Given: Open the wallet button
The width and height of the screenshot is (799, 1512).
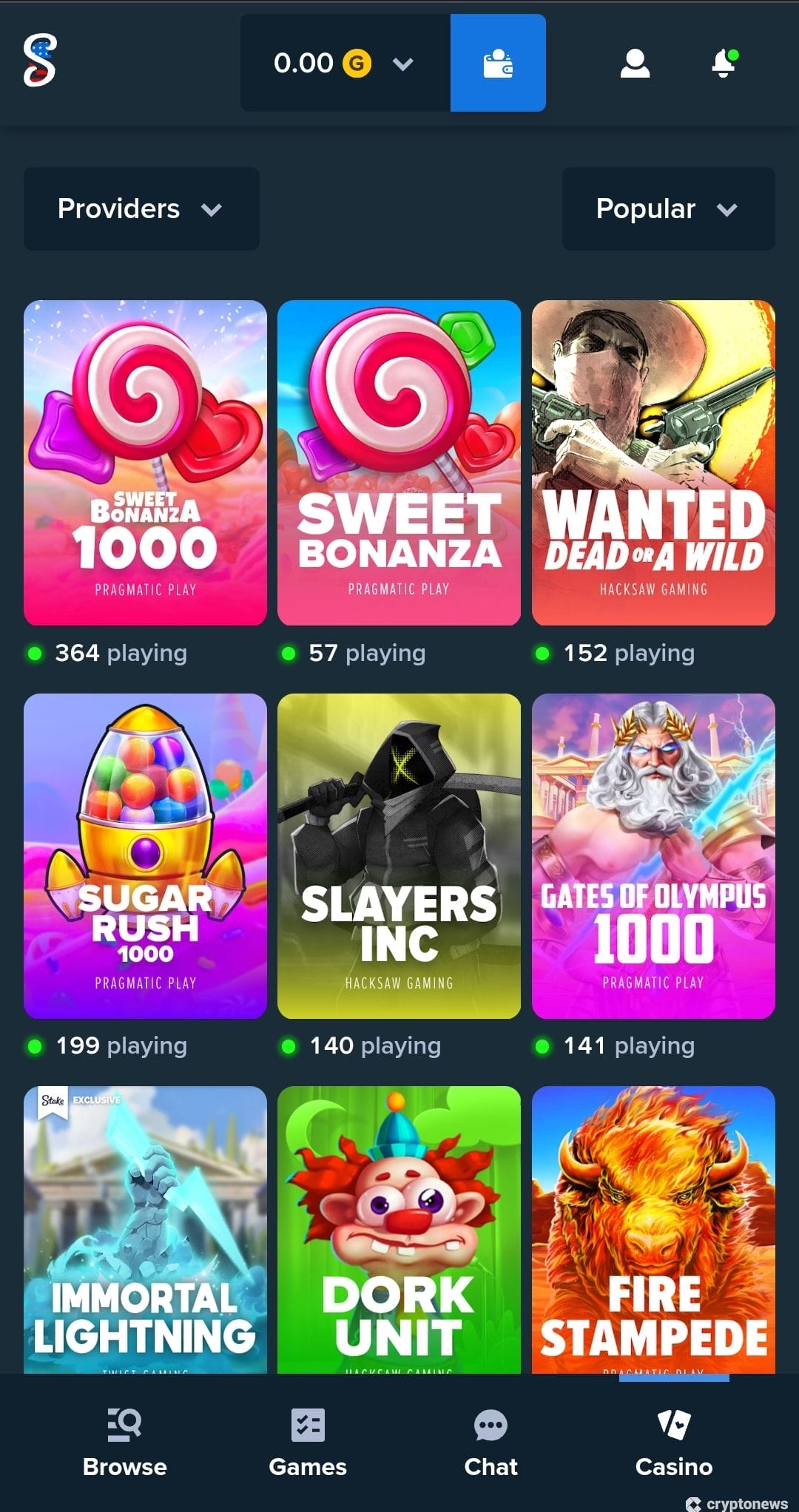Looking at the screenshot, I should point(498,64).
